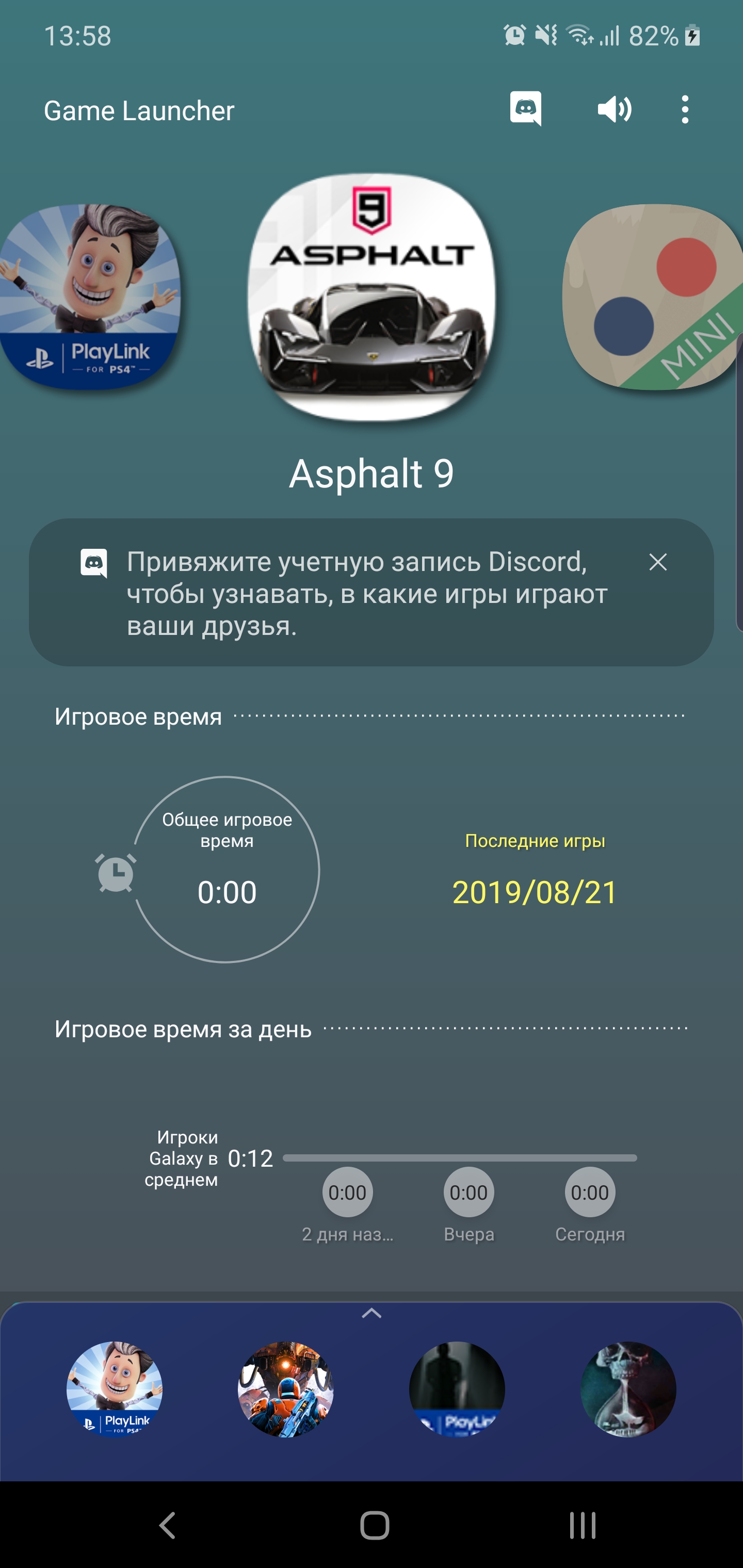This screenshot has width=743, height=1568.
Task: Launch Asphalt 9 from the carousel
Action: (x=372, y=298)
